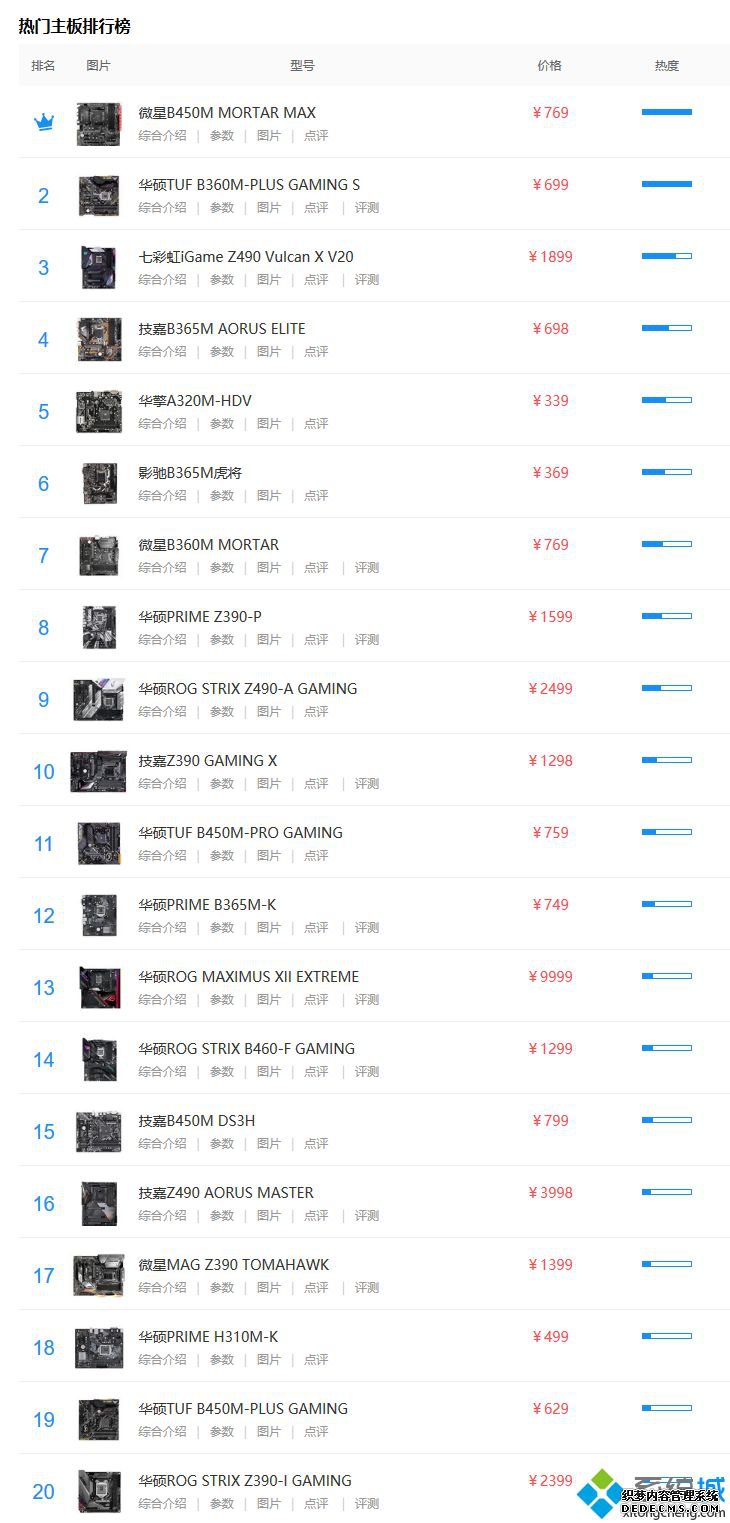Open 综合介绍 for 技嘉Z490 AORUS MASTER

(162, 1216)
